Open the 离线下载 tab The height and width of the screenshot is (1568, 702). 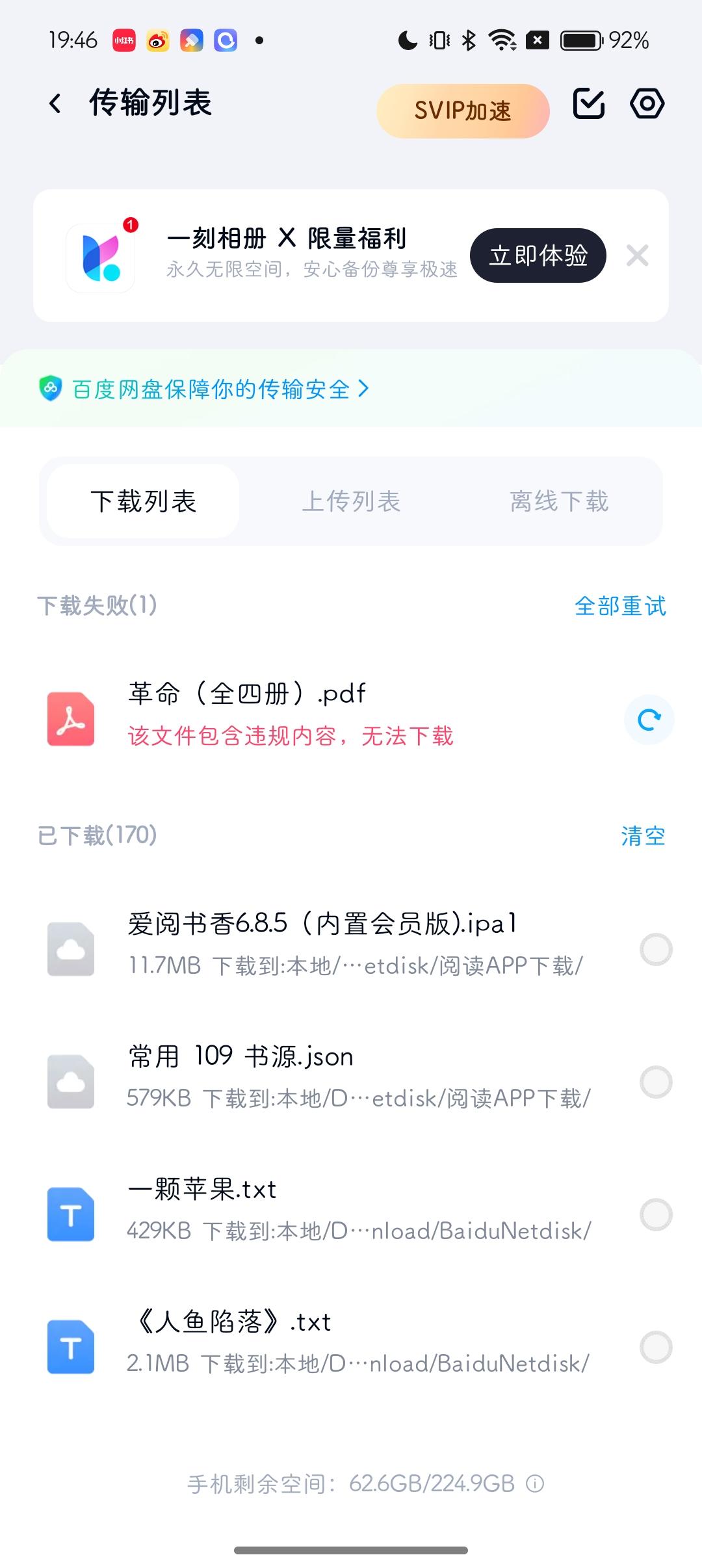pyautogui.click(x=561, y=501)
